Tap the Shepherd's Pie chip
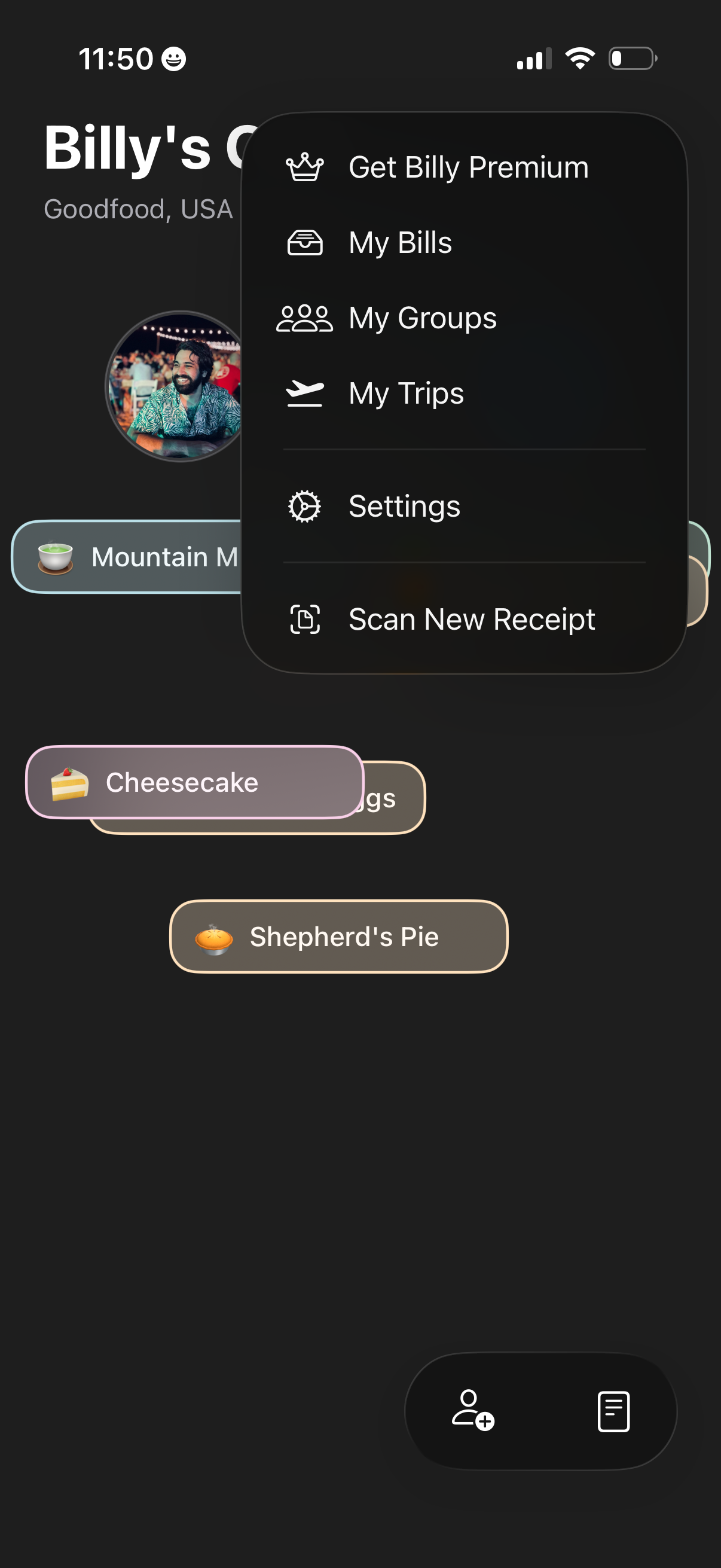The image size is (721, 1568). [x=338, y=936]
